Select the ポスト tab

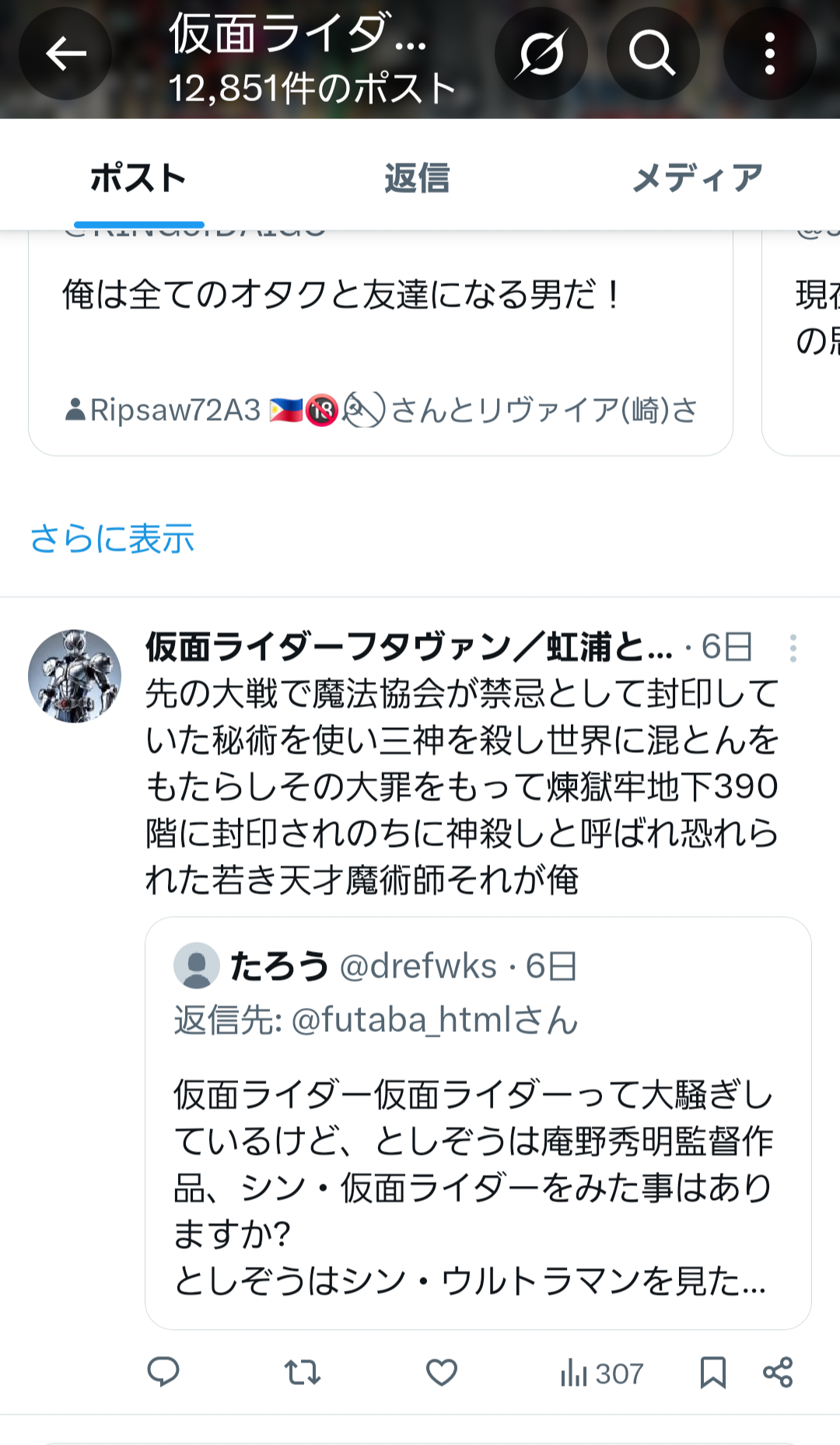(139, 178)
